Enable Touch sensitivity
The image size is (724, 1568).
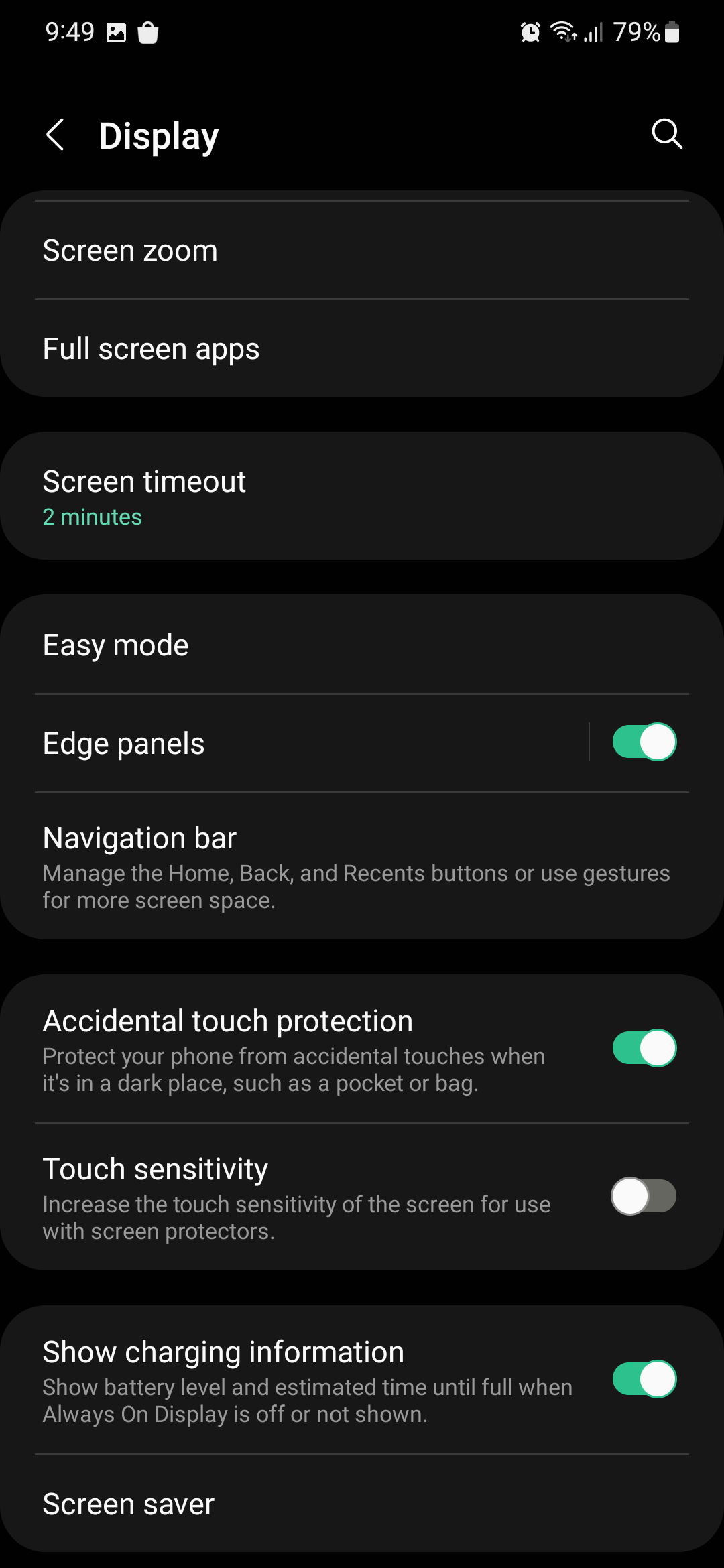click(644, 1196)
